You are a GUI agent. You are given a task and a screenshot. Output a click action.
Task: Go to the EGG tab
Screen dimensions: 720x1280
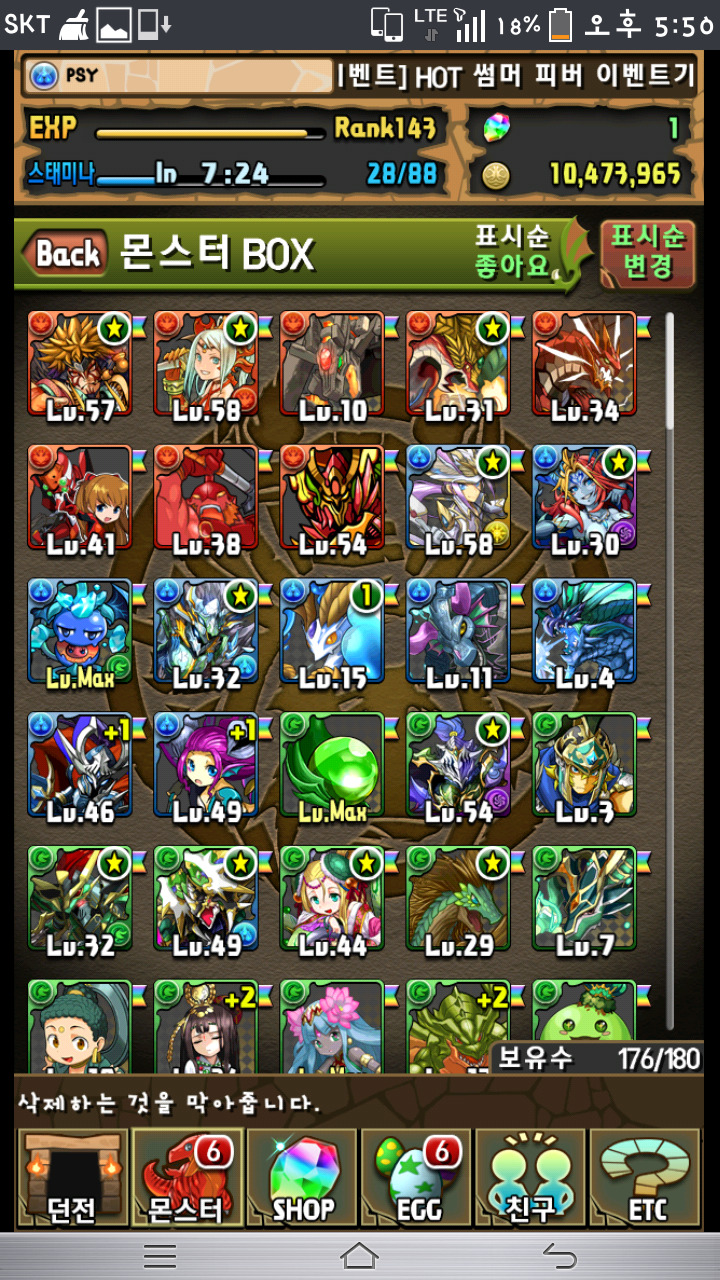(417, 1179)
